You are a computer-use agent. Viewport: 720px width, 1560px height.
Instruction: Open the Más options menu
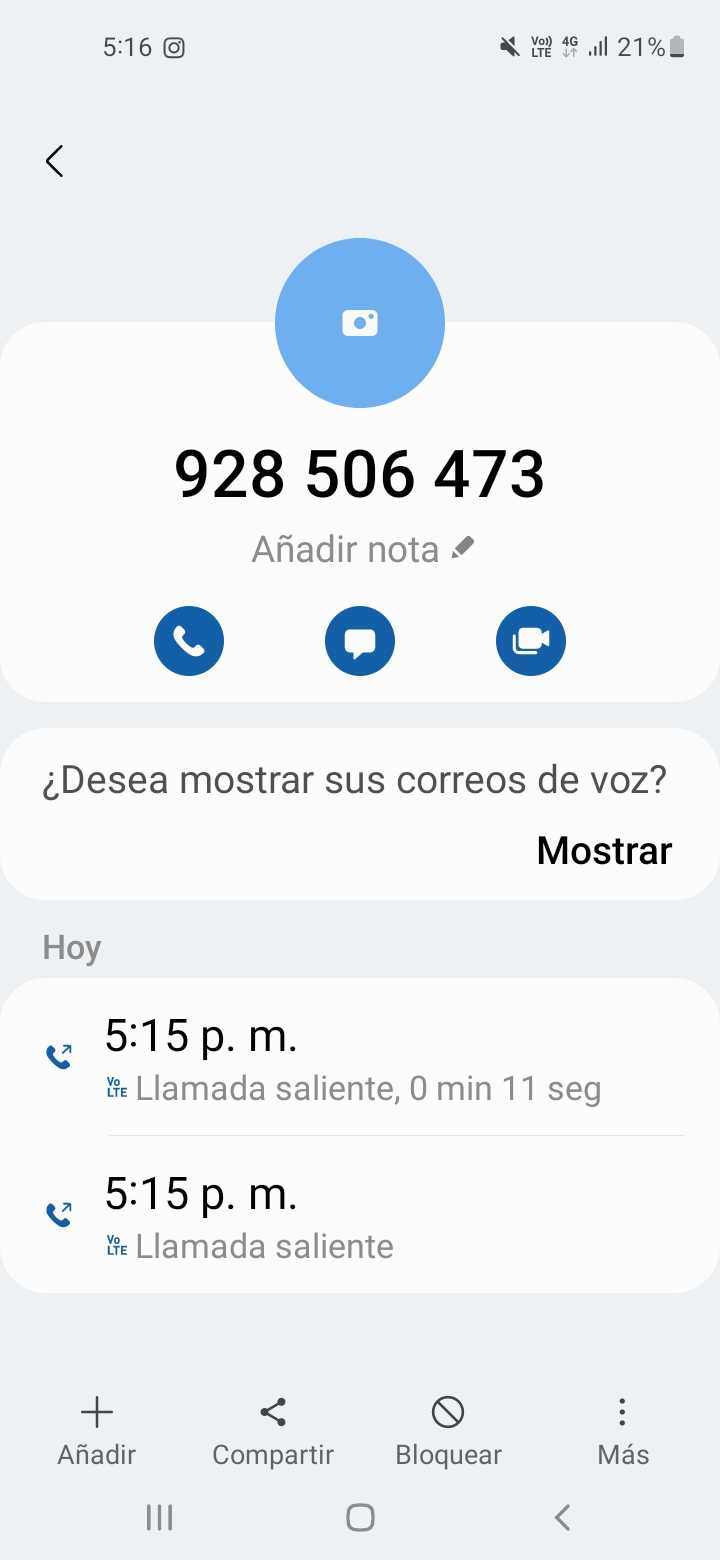(622, 1431)
